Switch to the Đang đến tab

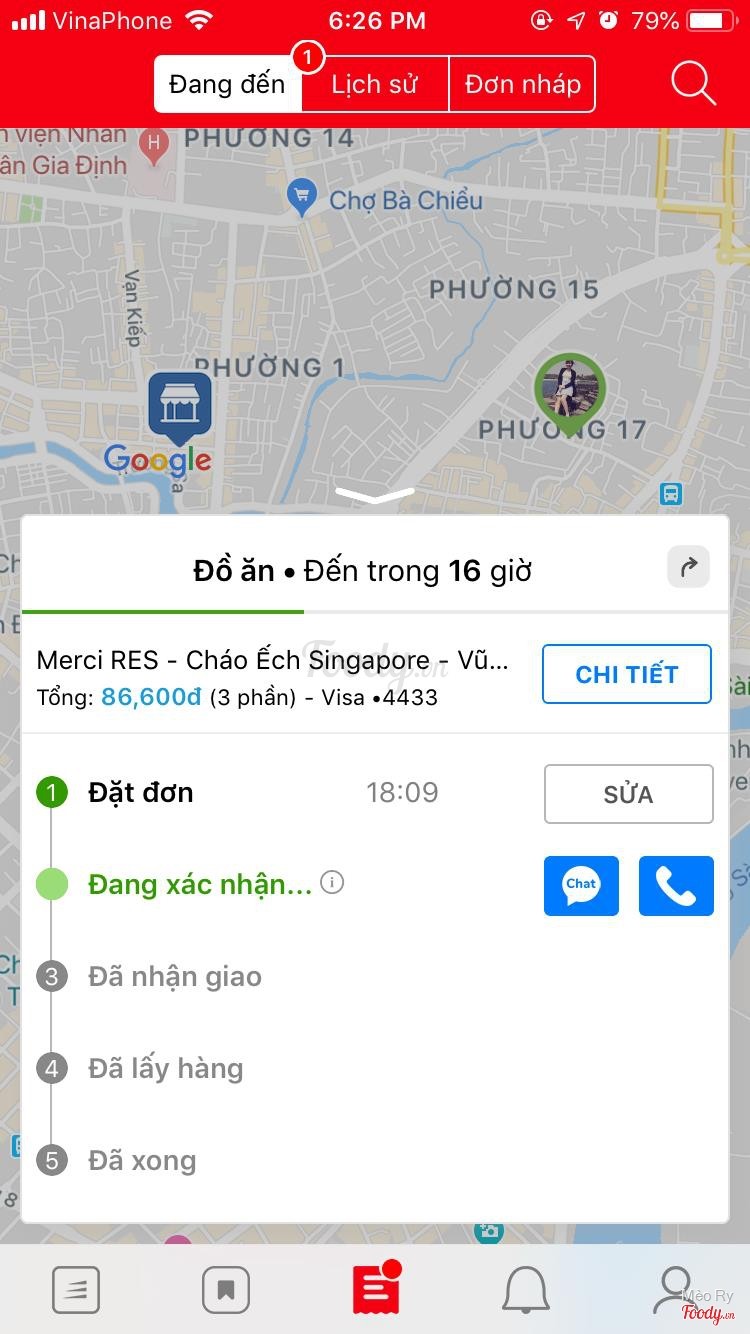[228, 84]
